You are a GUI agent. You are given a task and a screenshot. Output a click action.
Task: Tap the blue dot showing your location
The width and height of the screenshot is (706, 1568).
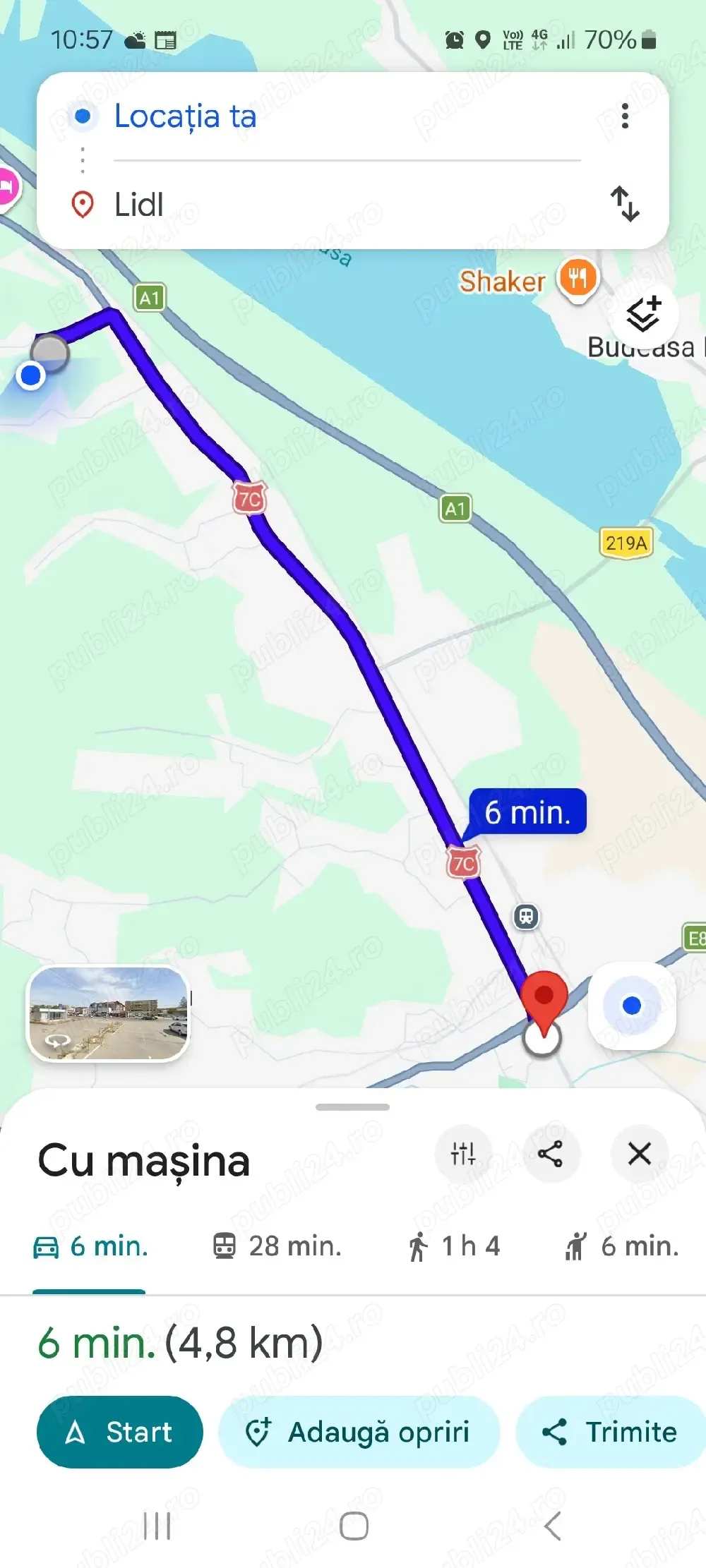(30, 375)
